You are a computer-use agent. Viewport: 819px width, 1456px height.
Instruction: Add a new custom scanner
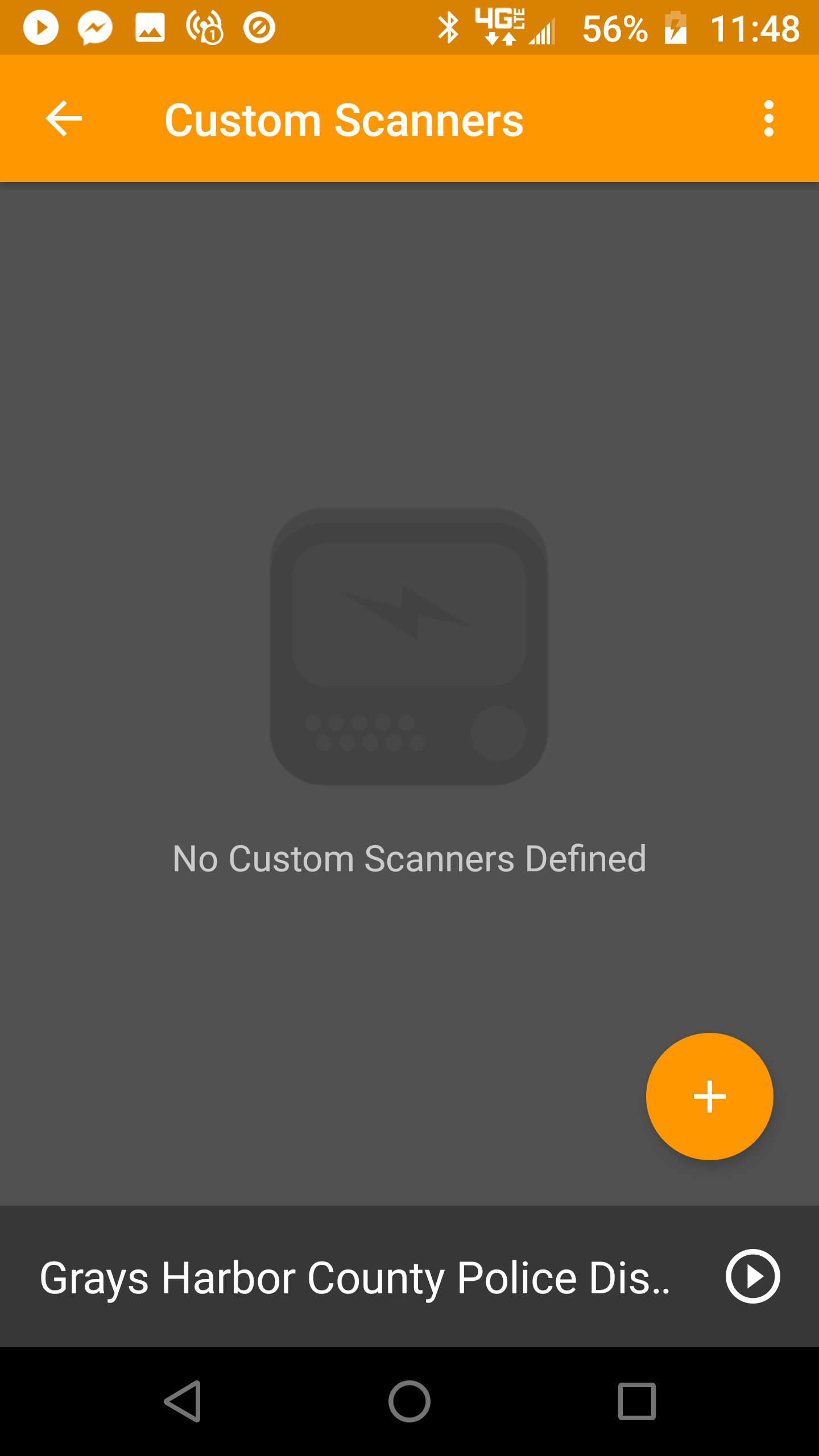pos(709,1096)
